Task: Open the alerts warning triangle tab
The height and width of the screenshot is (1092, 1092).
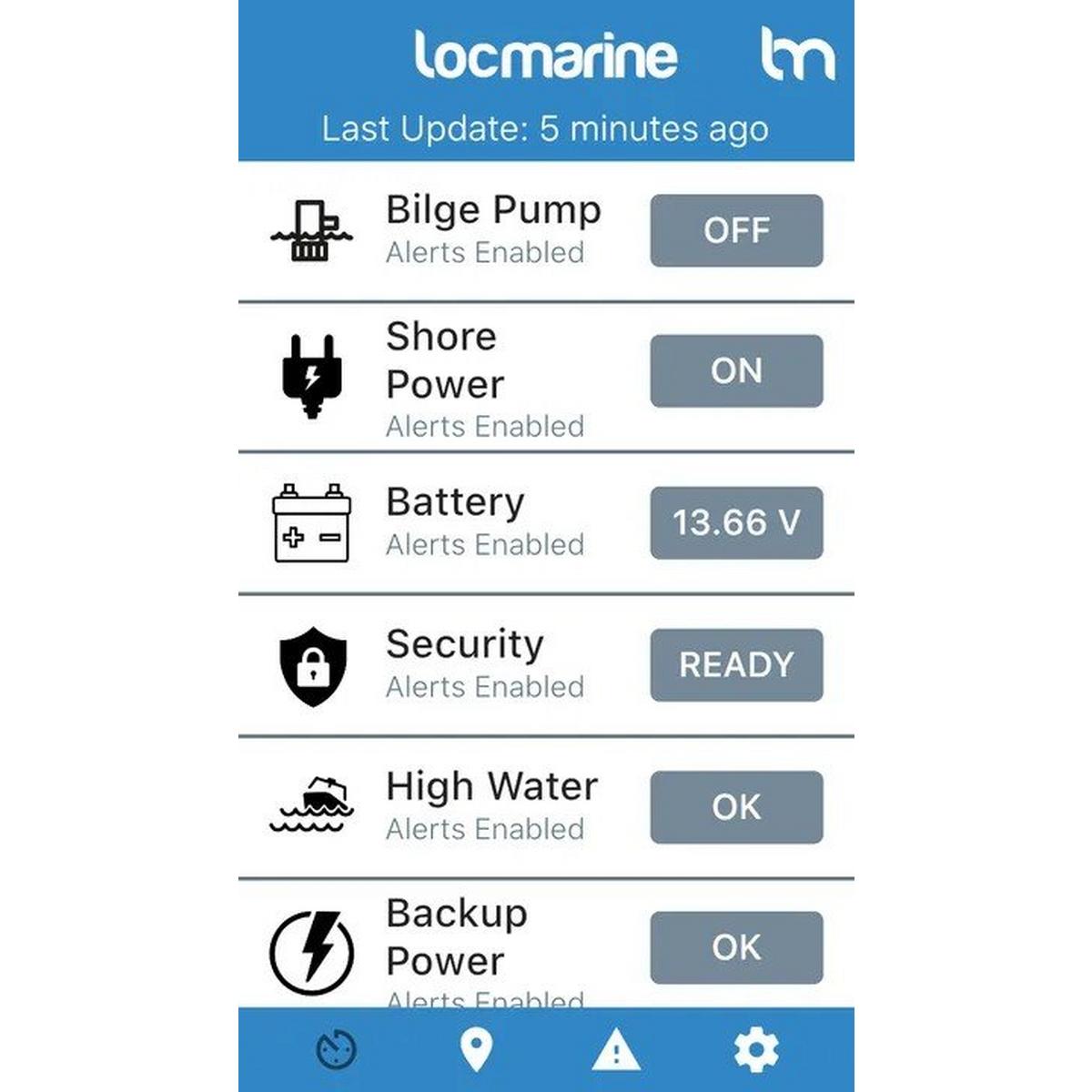Action: 616,1052
